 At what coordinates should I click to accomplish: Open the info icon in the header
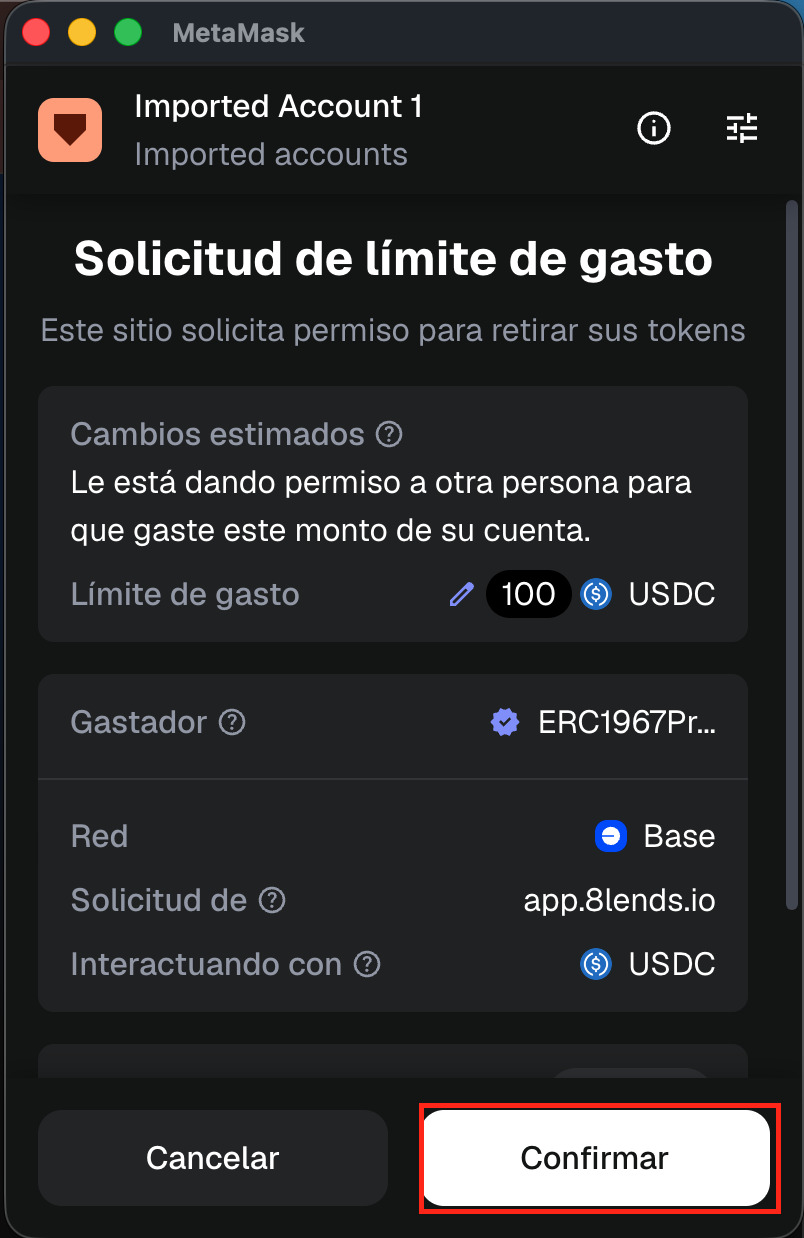click(x=654, y=128)
